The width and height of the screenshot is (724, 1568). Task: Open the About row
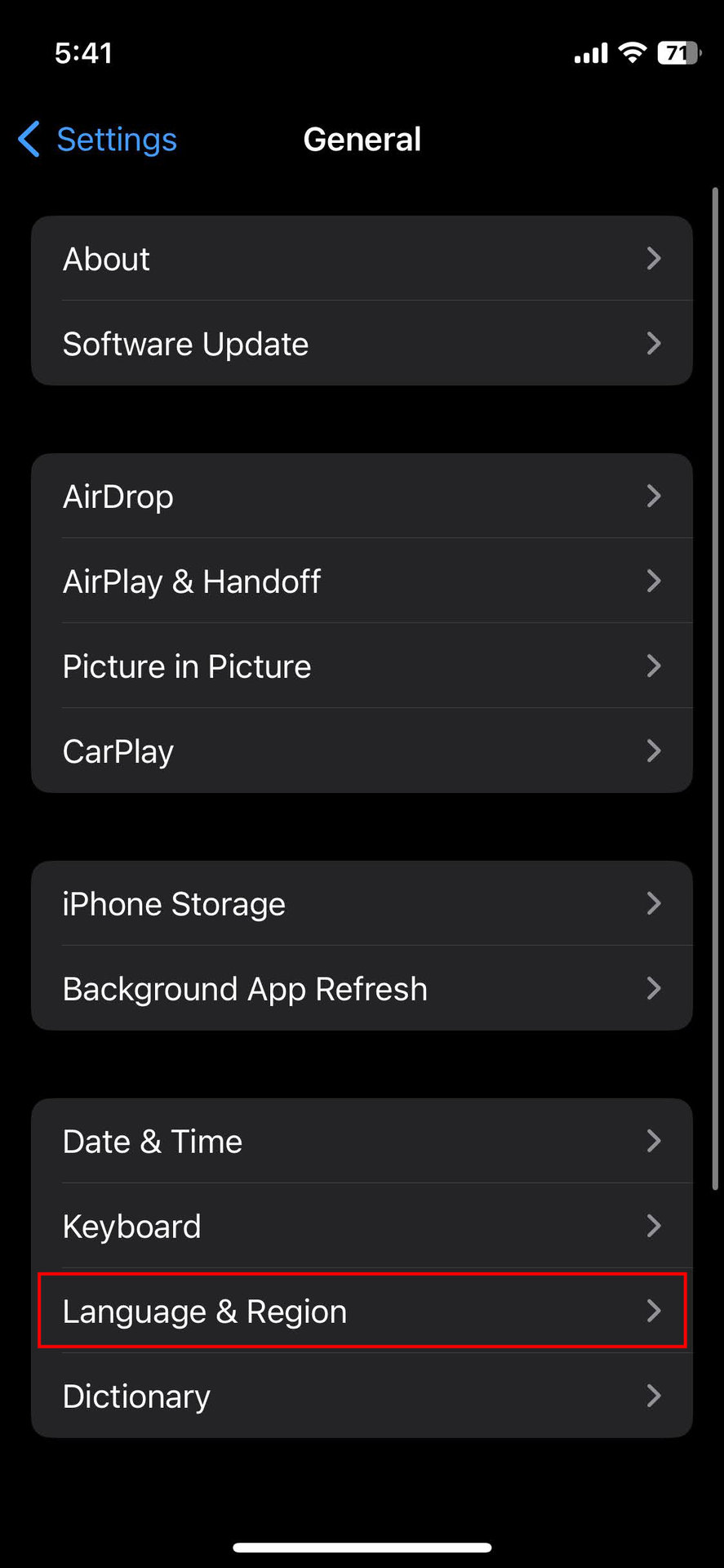(362, 259)
